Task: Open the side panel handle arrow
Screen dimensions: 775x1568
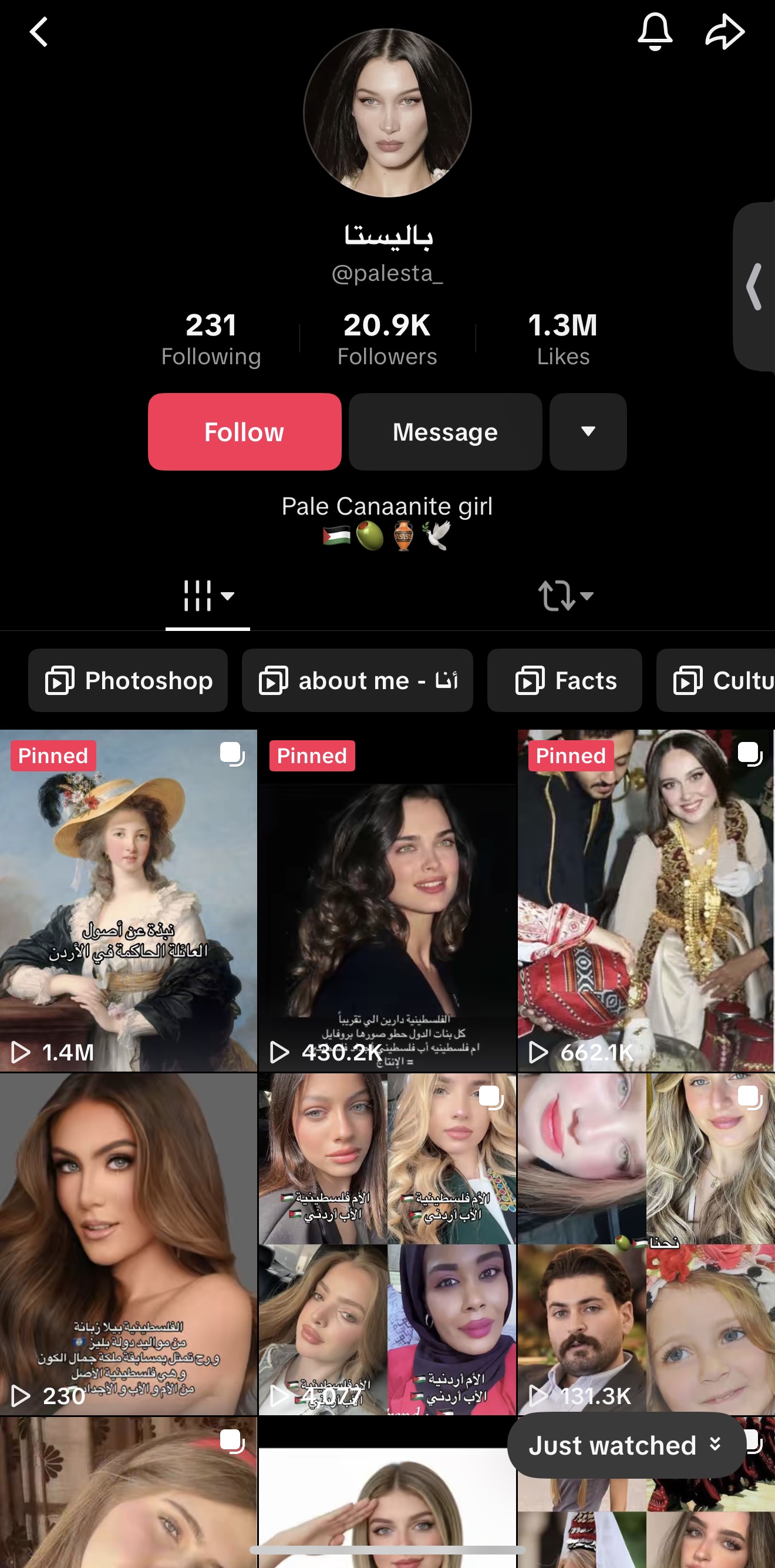Action: pyautogui.click(x=754, y=286)
